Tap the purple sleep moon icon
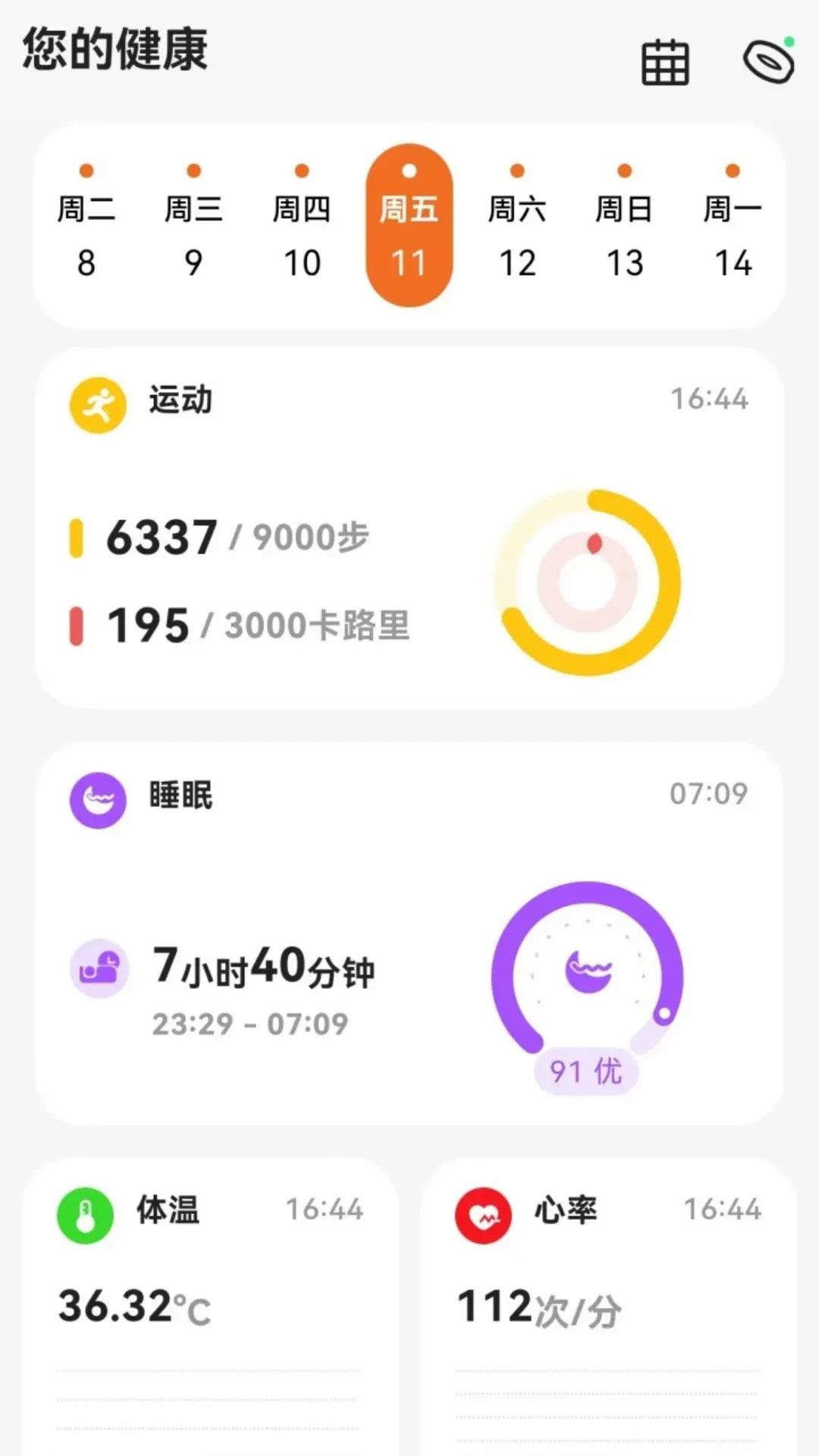Viewport: 819px width, 1456px height. [x=98, y=798]
